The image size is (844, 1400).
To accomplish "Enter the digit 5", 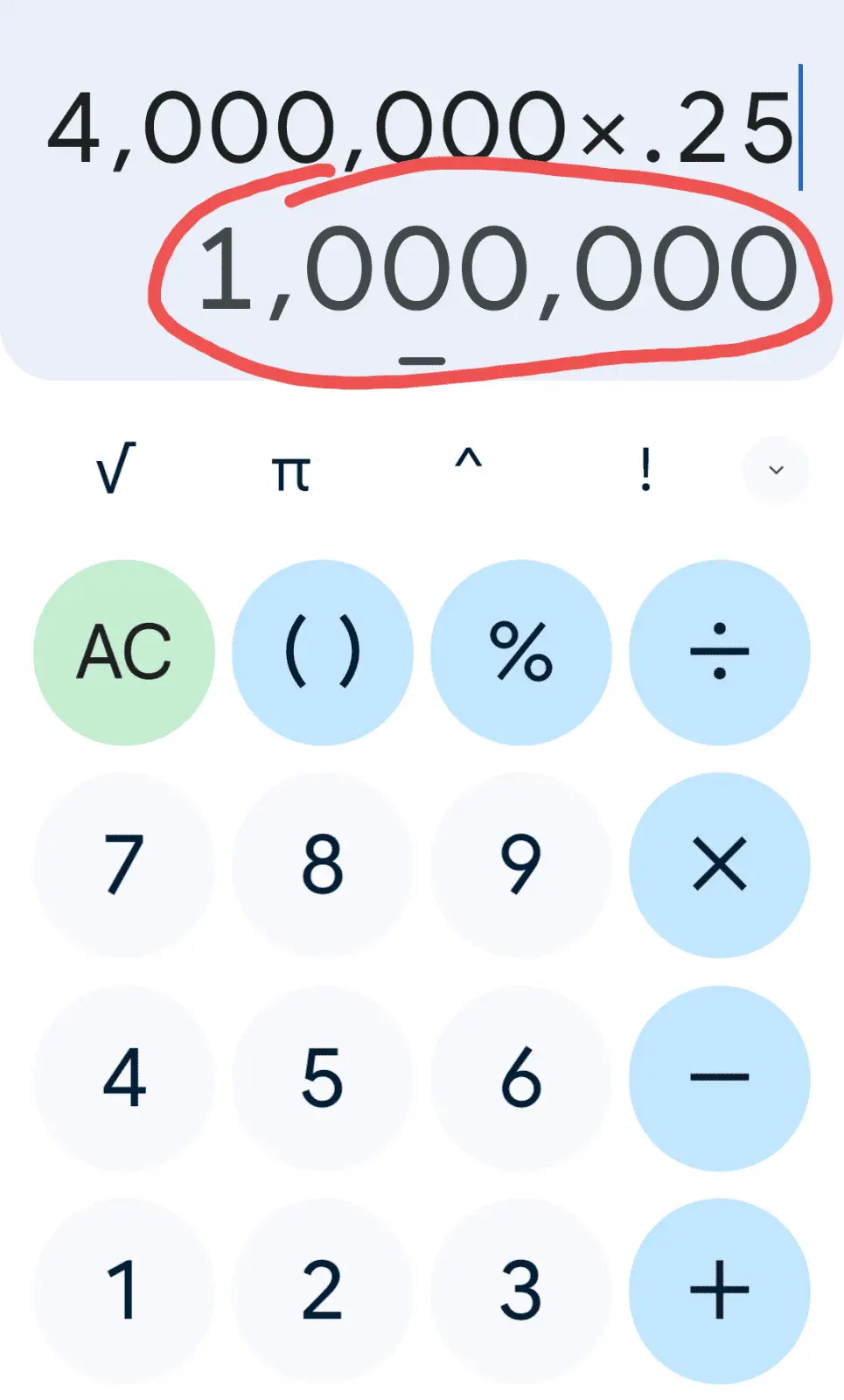I will [322, 1078].
